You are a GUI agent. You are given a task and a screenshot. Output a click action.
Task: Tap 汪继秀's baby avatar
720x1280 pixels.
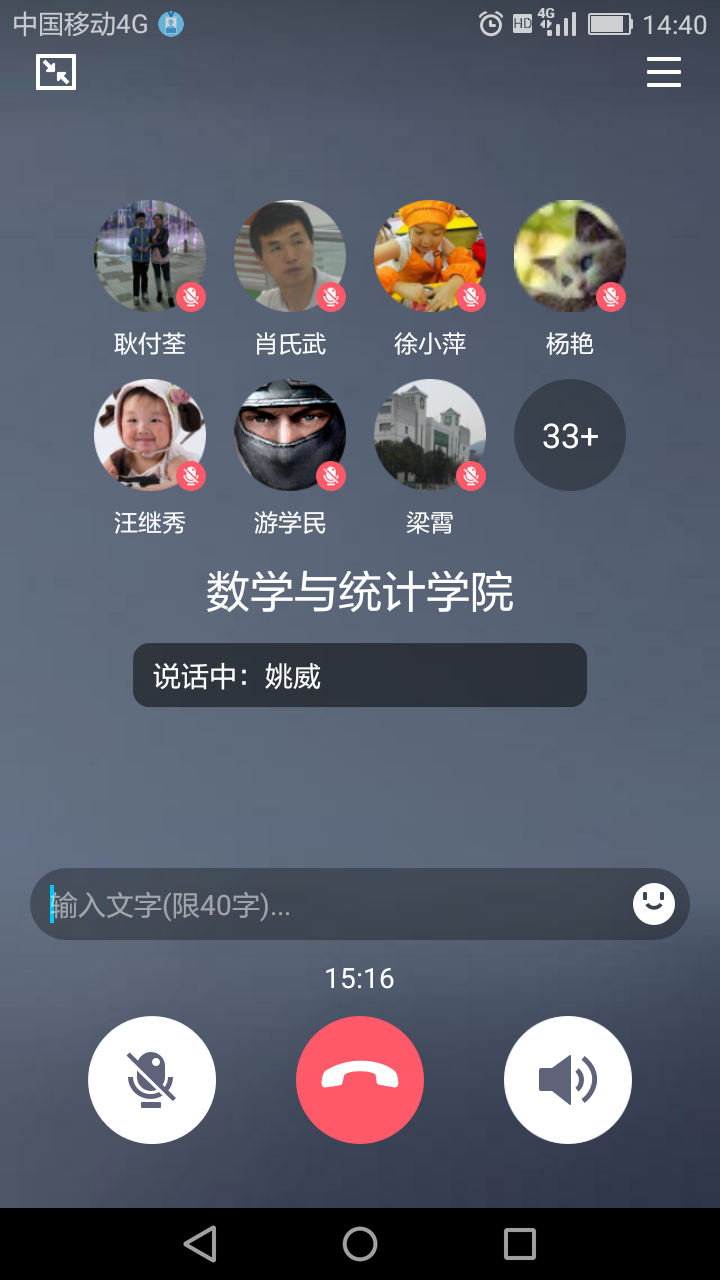click(150, 435)
